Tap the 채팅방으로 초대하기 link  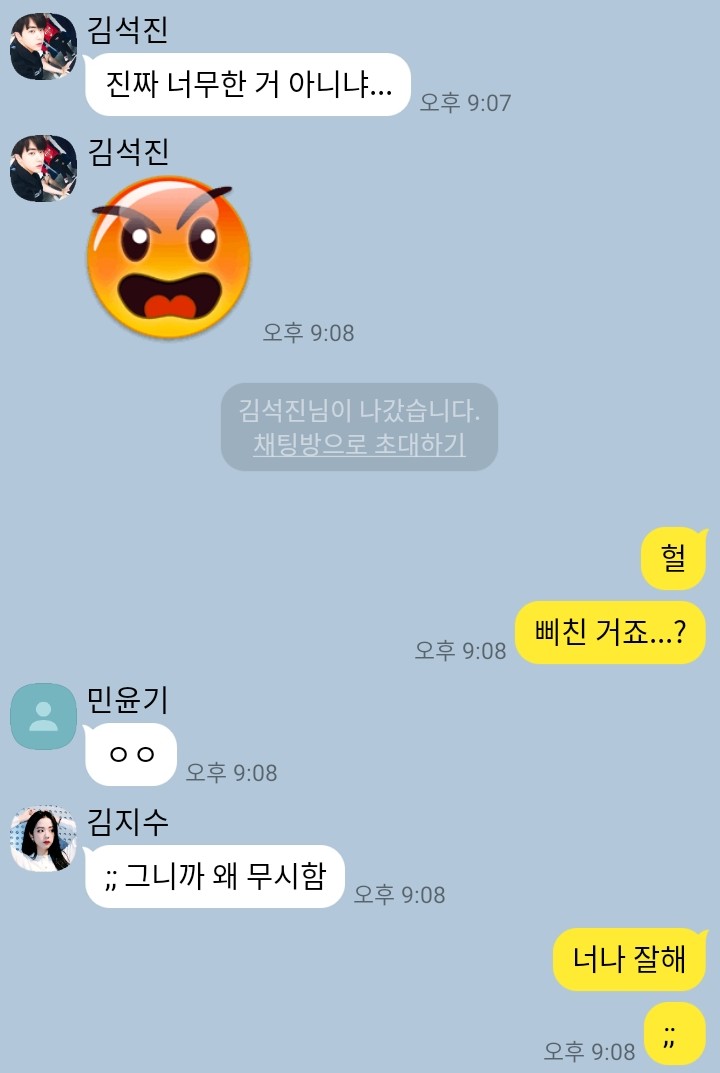coord(359,445)
